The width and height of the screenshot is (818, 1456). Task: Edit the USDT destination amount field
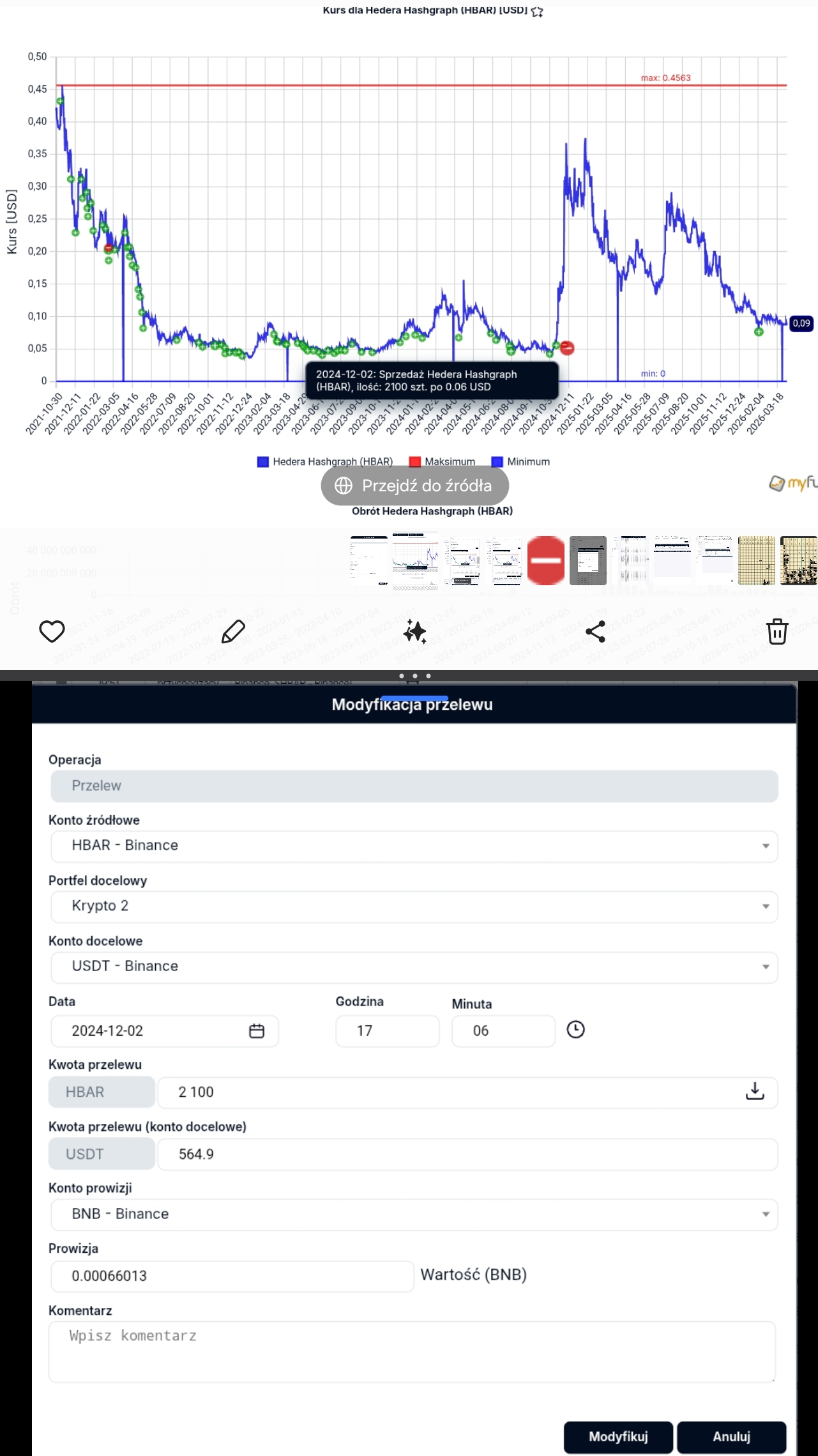[x=466, y=1154]
